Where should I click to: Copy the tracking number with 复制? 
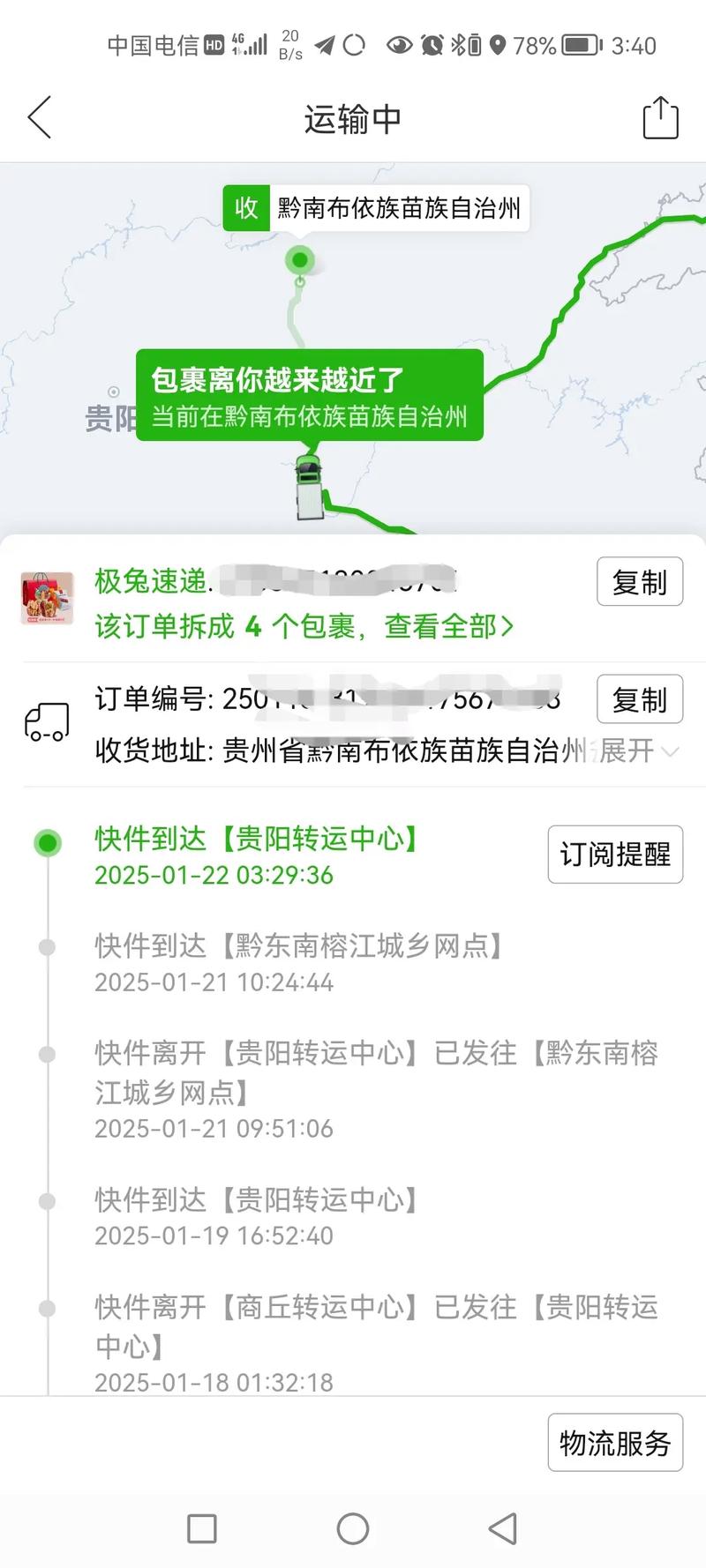(639, 582)
